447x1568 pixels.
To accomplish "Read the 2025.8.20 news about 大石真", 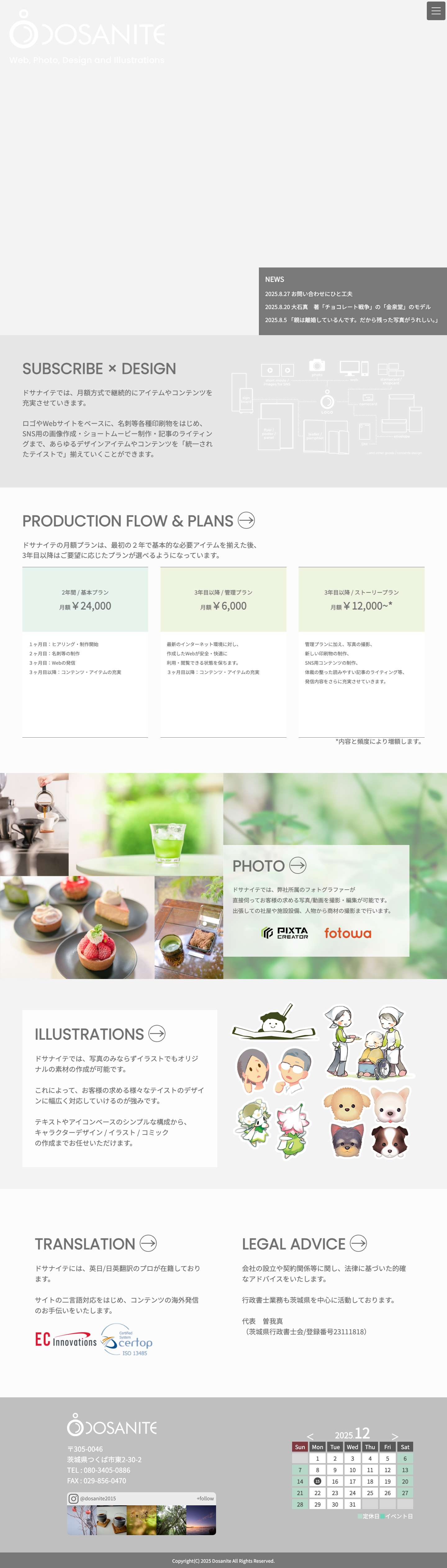I will coord(348,307).
